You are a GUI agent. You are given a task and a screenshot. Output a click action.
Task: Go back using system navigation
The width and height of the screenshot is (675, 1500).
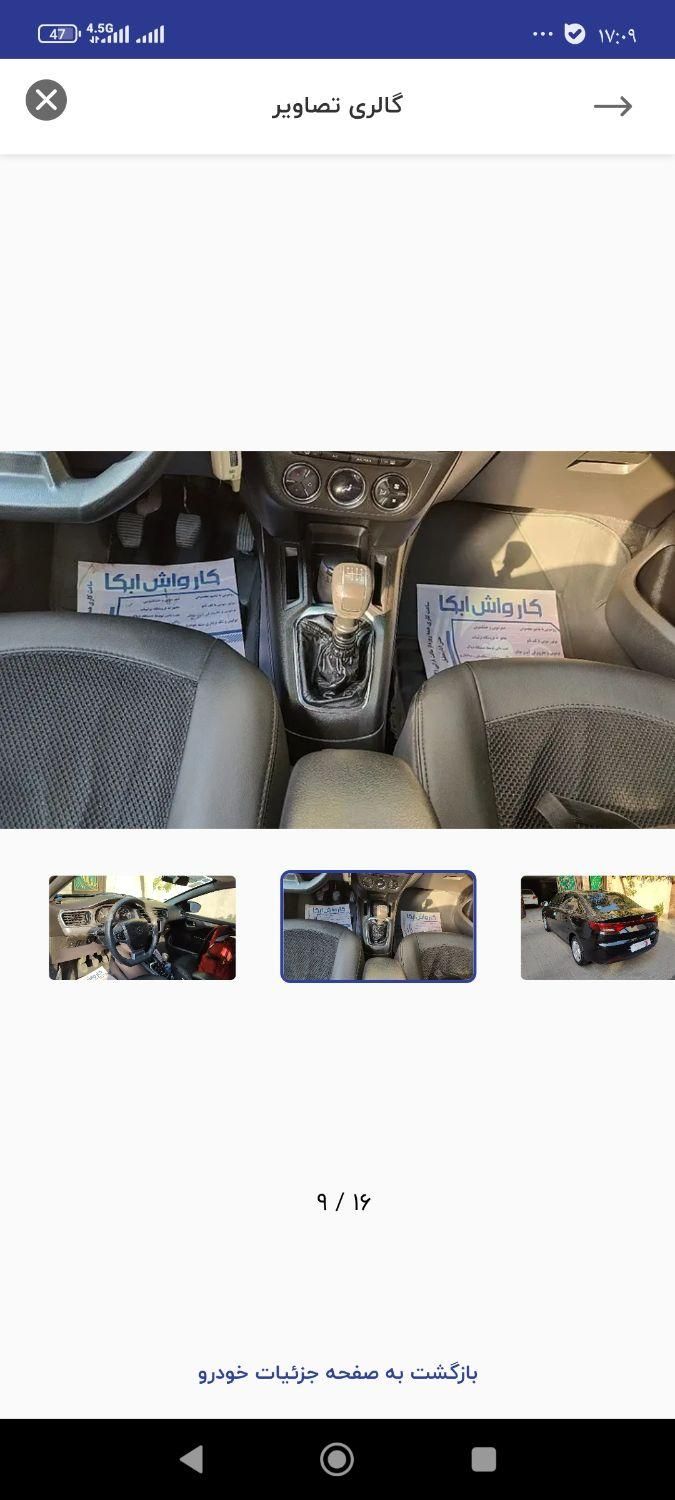coord(191,1459)
